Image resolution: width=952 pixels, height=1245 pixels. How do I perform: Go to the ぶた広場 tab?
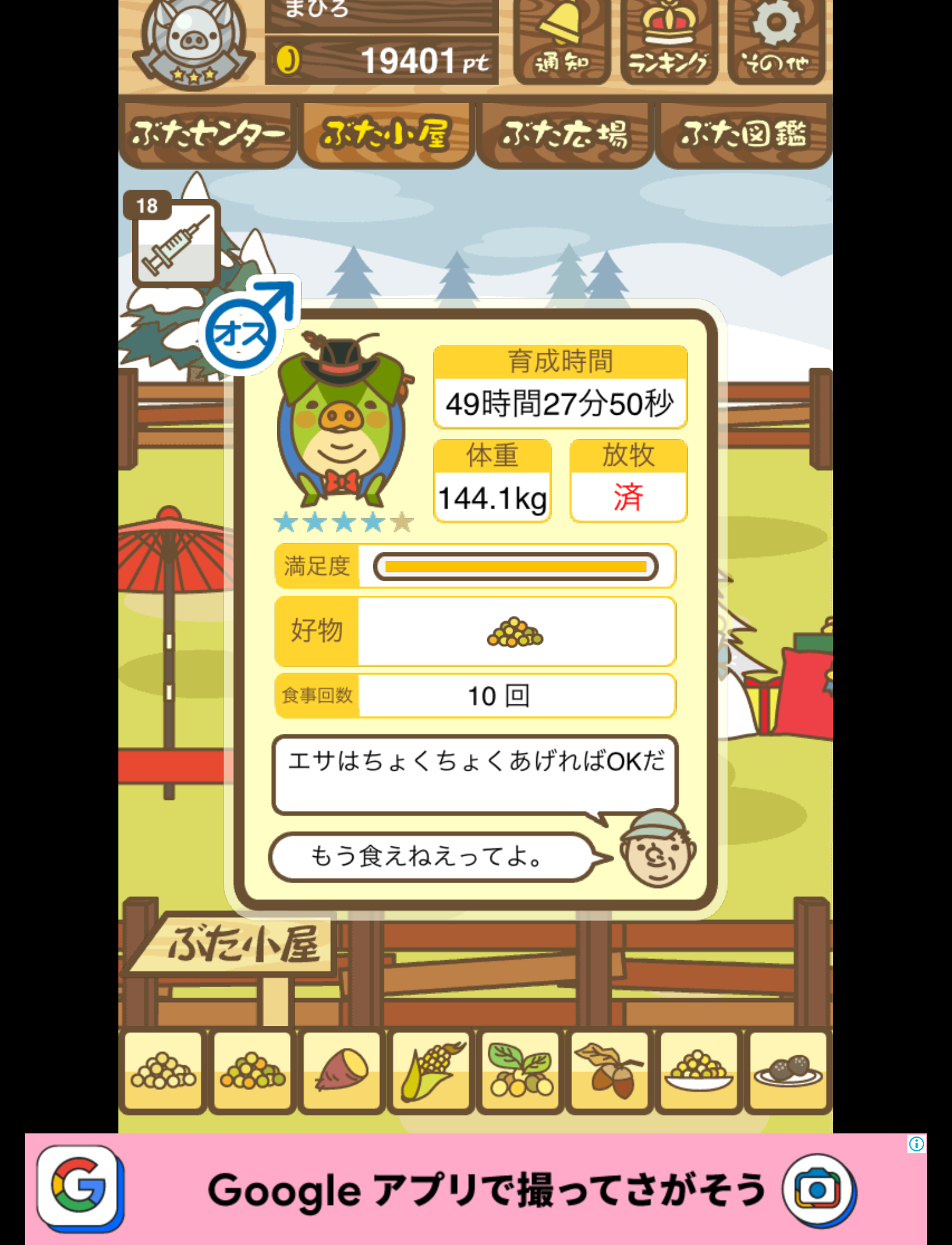(564, 135)
